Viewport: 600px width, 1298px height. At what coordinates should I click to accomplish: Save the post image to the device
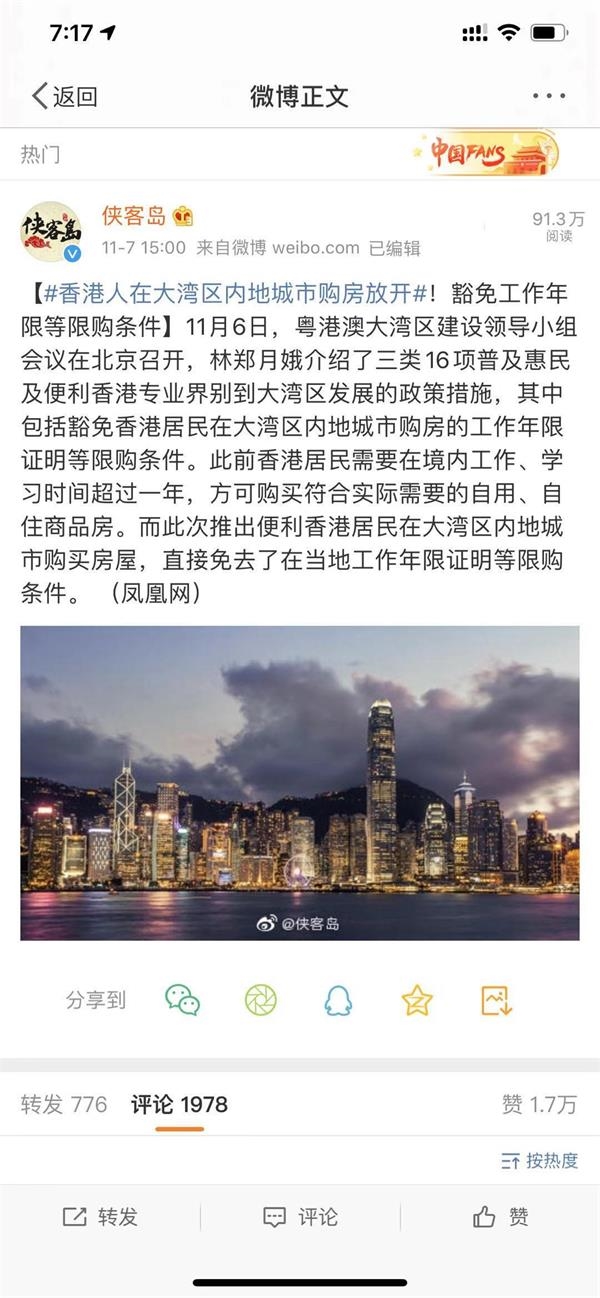click(x=496, y=1000)
